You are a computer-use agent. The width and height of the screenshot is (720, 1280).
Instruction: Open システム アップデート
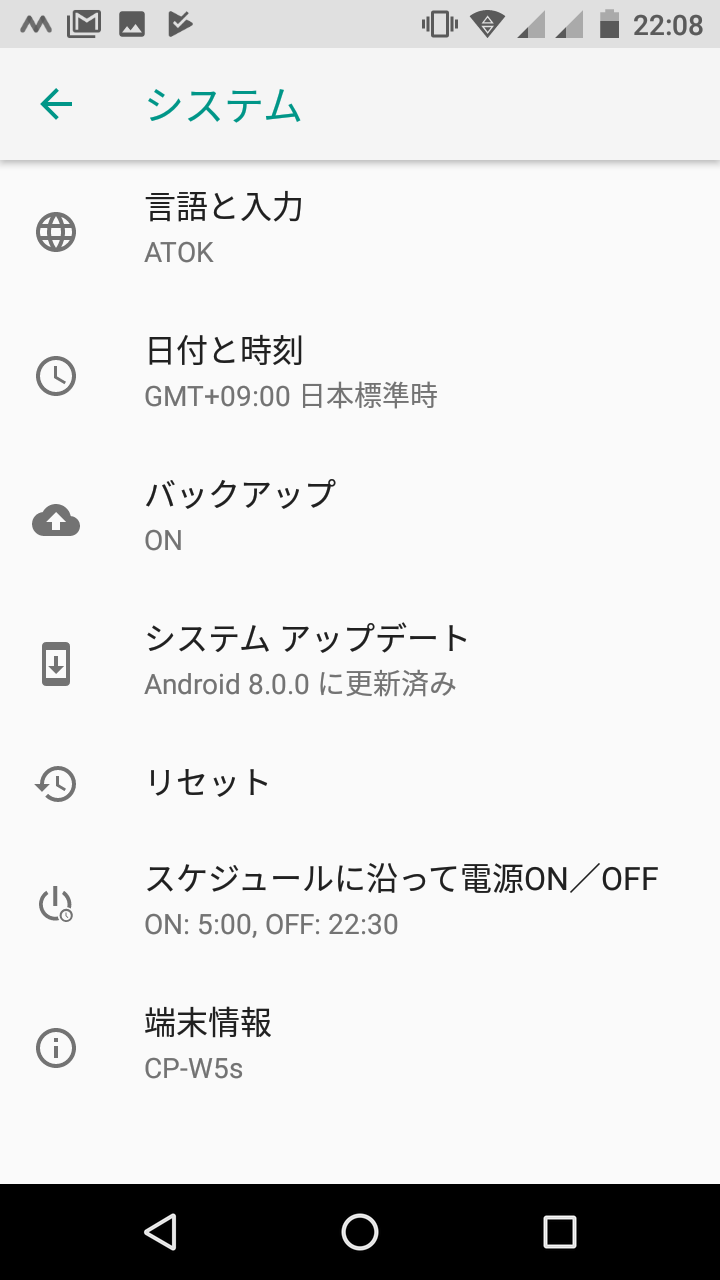coord(360,661)
